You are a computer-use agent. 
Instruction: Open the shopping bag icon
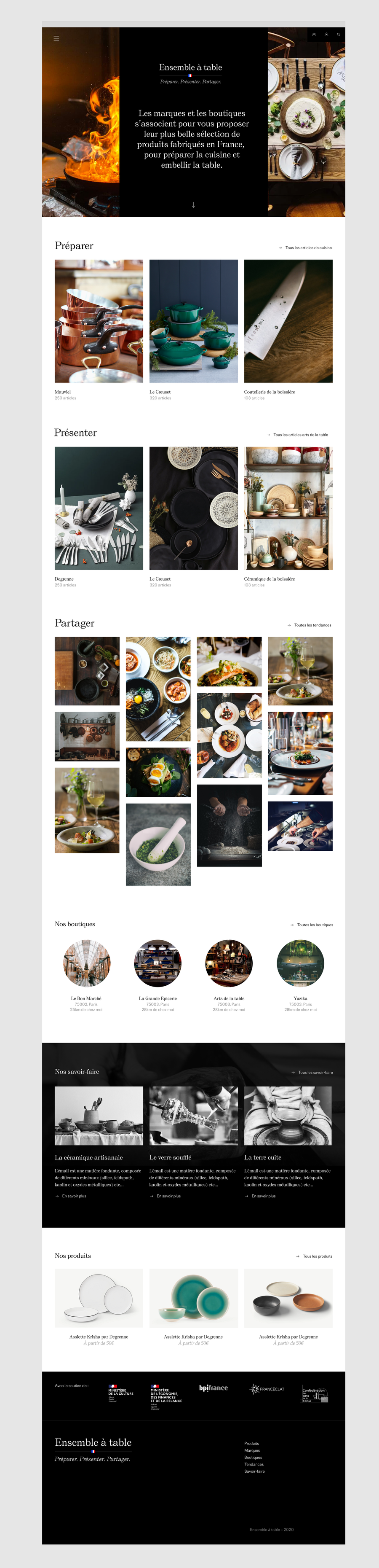click(x=314, y=35)
